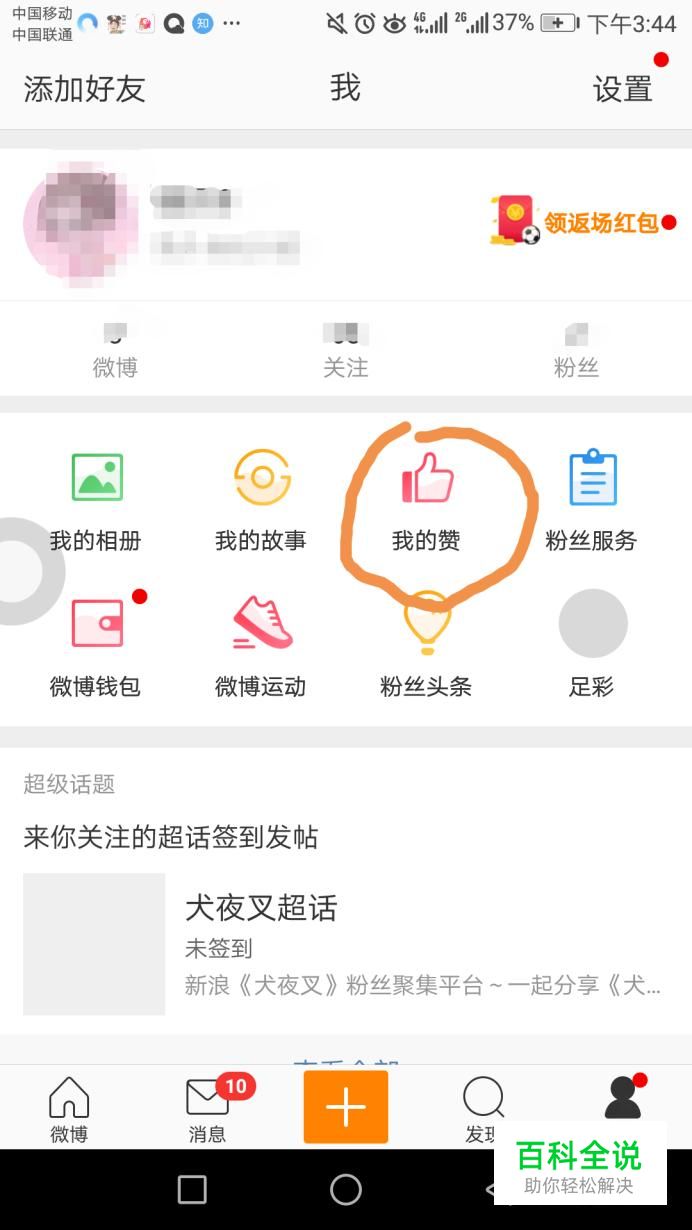Open 粉丝服务
The height and width of the screenshot is (1230, 692).
(592, 502)
